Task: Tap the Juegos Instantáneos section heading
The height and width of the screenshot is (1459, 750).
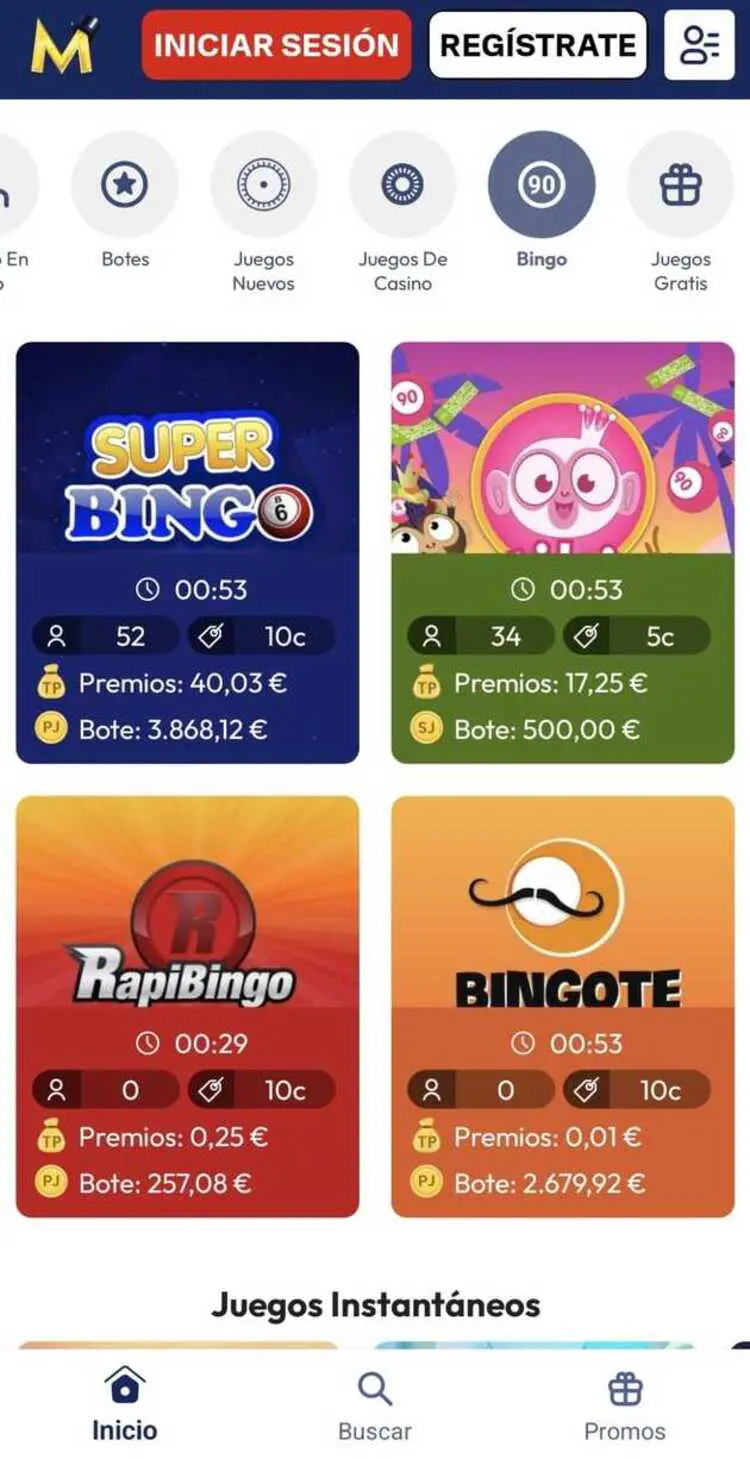Action: point(374,1304)
